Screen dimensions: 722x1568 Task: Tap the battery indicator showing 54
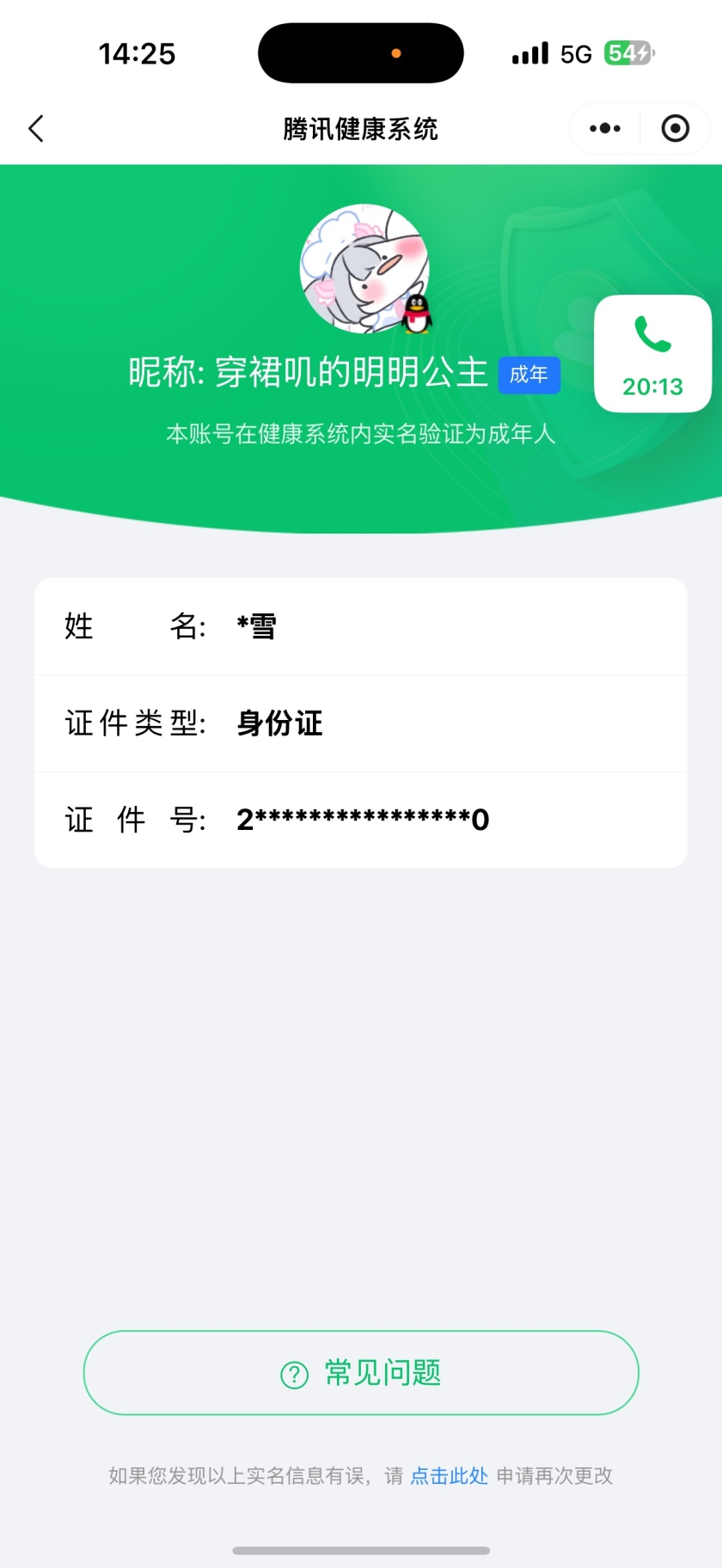click(x=629, y=52)
